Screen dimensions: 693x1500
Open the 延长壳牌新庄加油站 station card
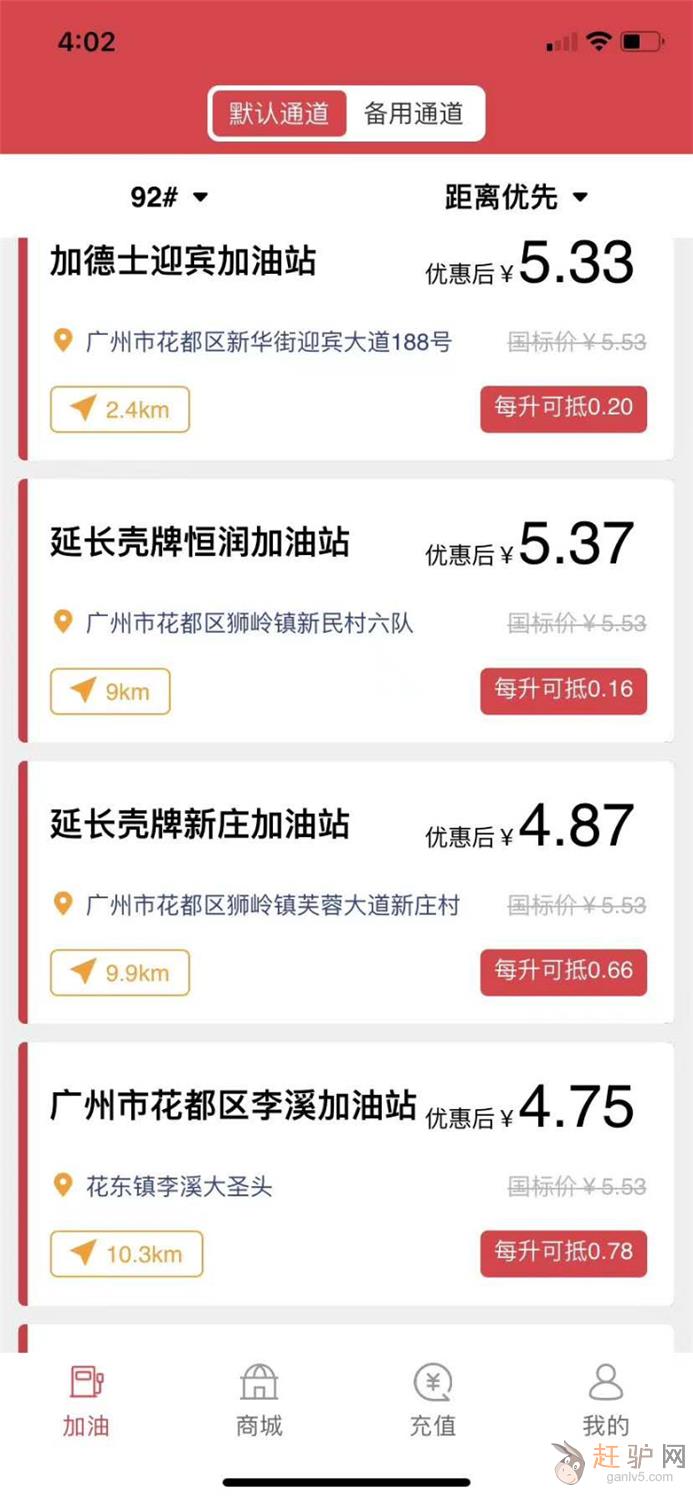pos(200,826)
